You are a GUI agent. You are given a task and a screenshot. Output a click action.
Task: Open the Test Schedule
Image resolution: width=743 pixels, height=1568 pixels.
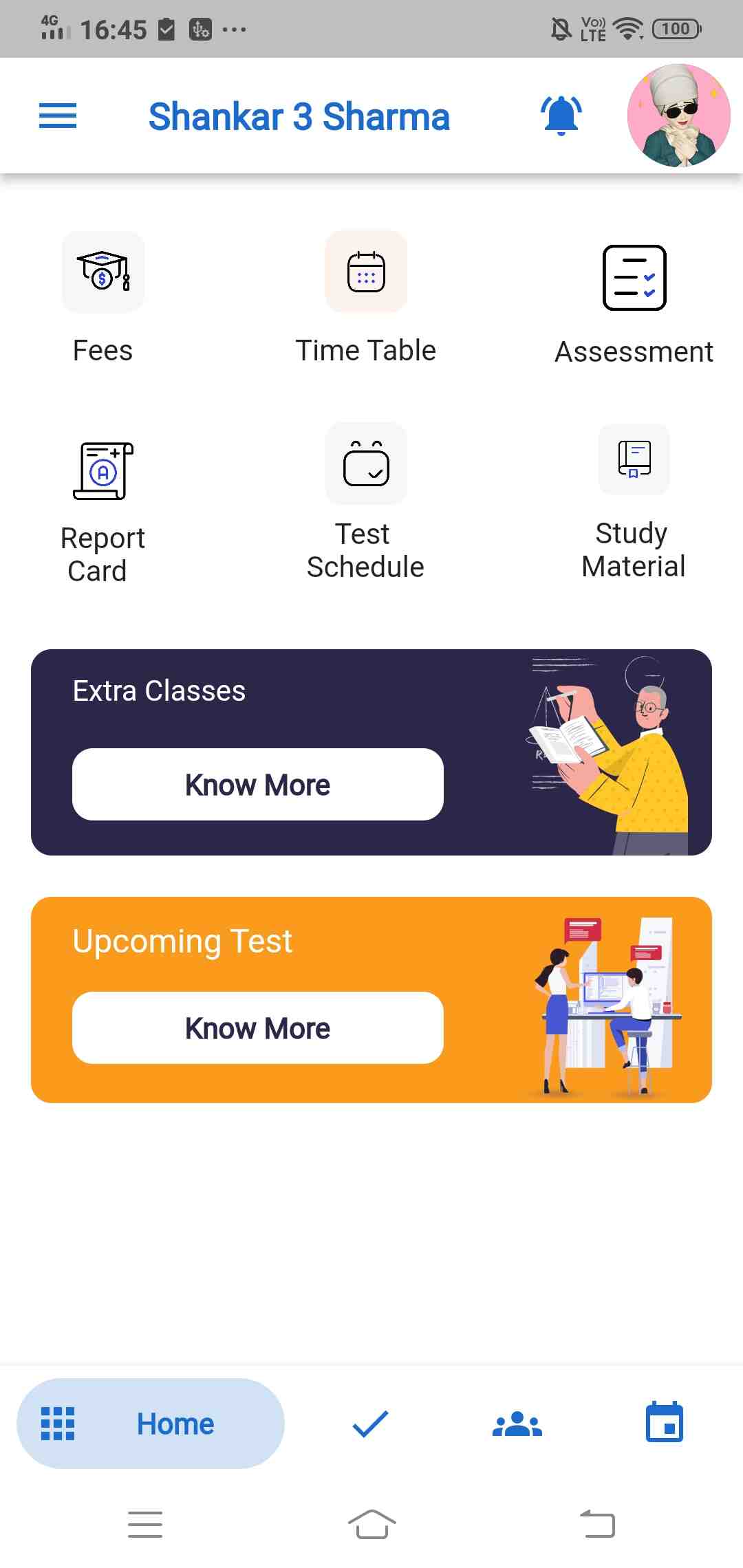click(366, 502)
